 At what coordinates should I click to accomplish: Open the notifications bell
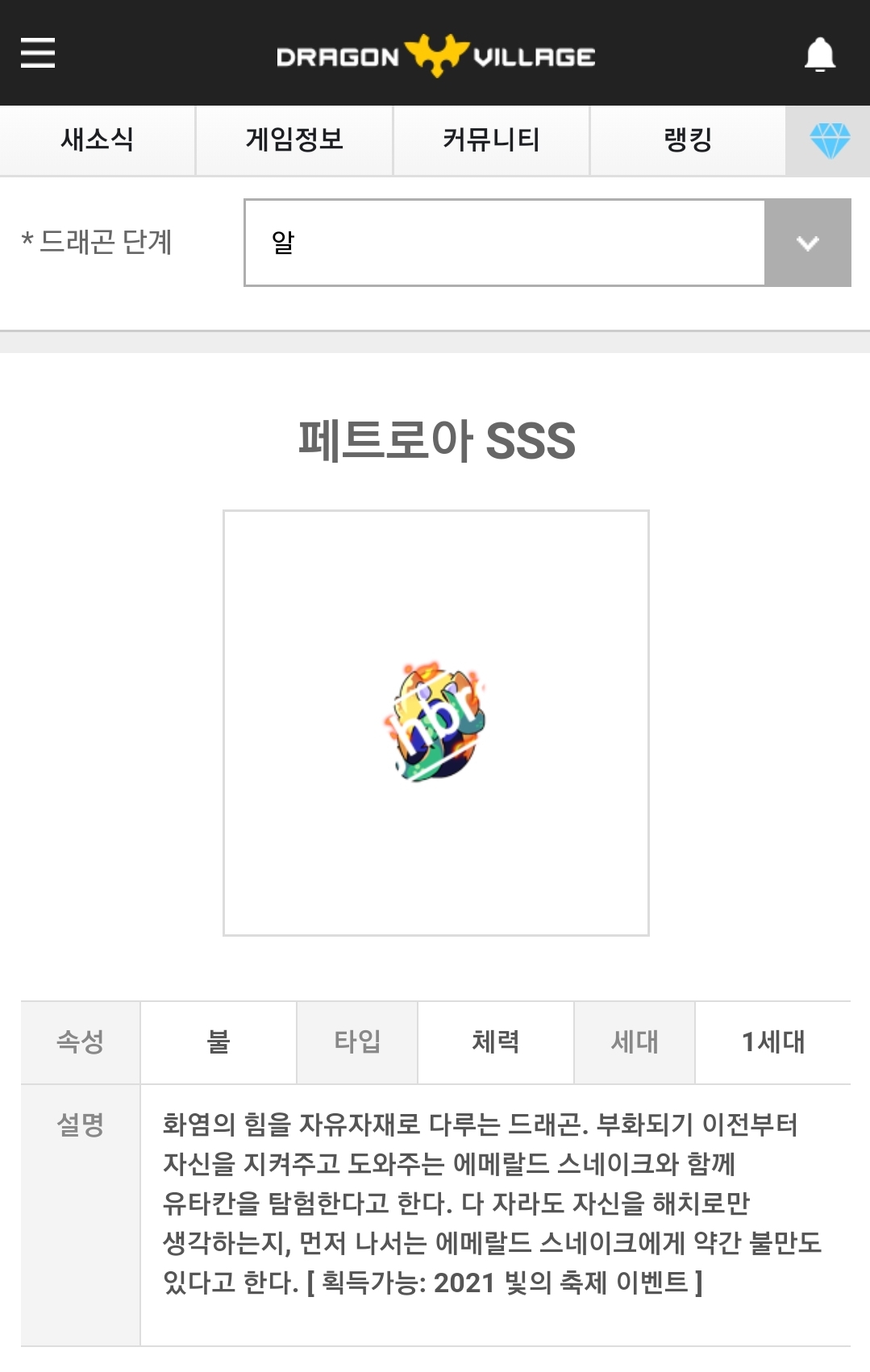(819, 55)
